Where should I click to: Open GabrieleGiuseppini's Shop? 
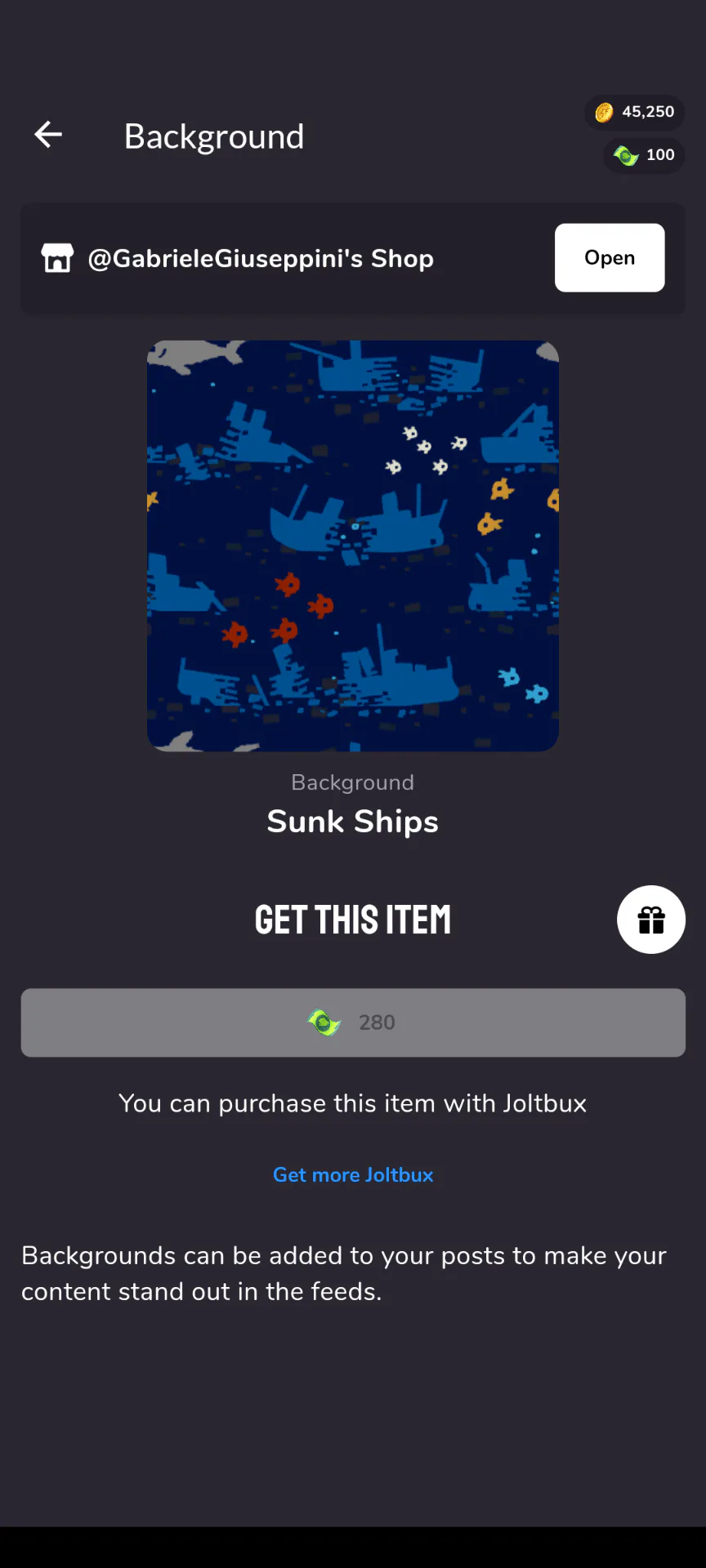tap(609, 257)
